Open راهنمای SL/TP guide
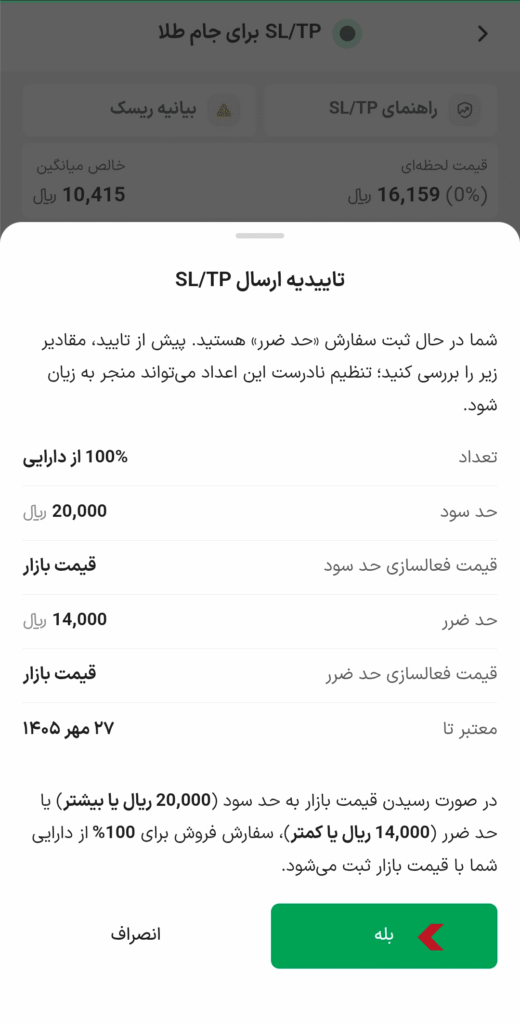 coord(381,110)
